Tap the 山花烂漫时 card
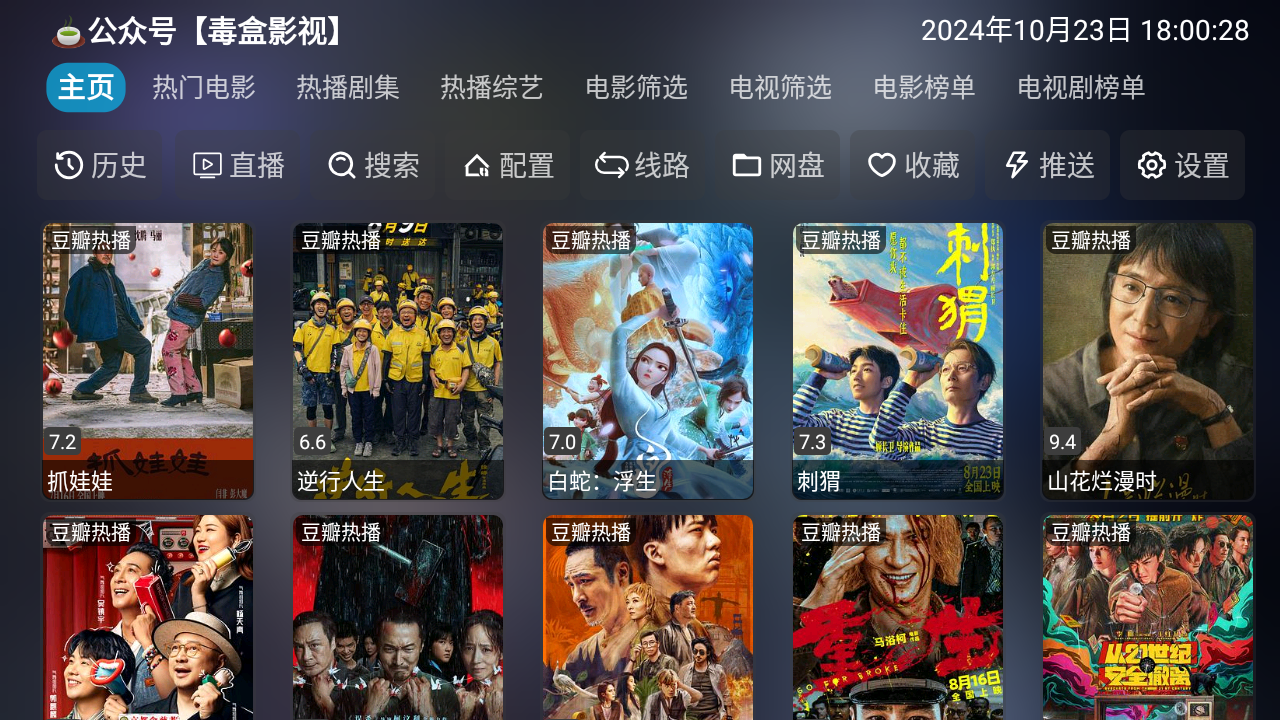1280x720 pixels. coord(1148,360)
